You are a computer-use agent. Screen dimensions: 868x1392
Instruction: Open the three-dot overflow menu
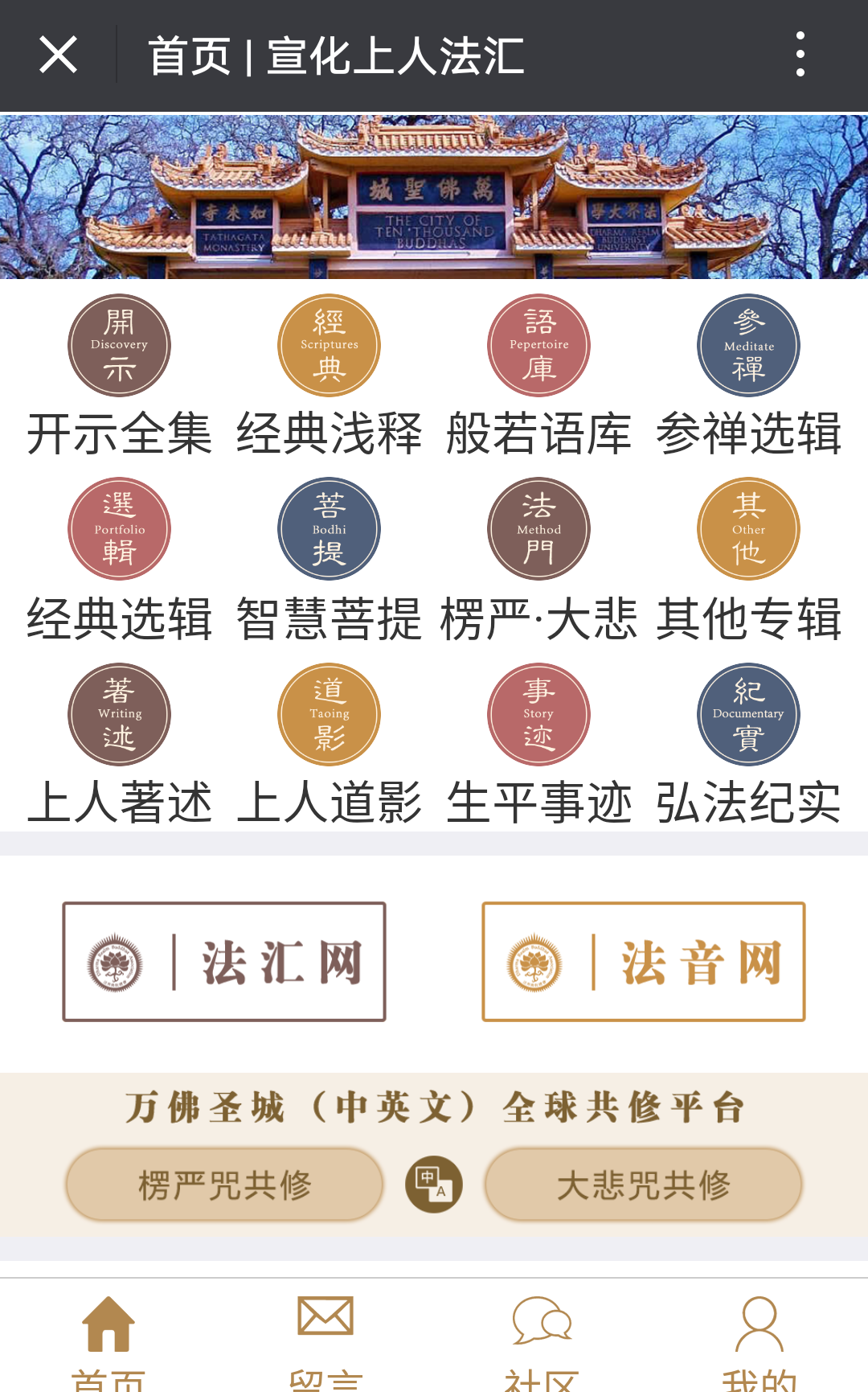(800, 55)
